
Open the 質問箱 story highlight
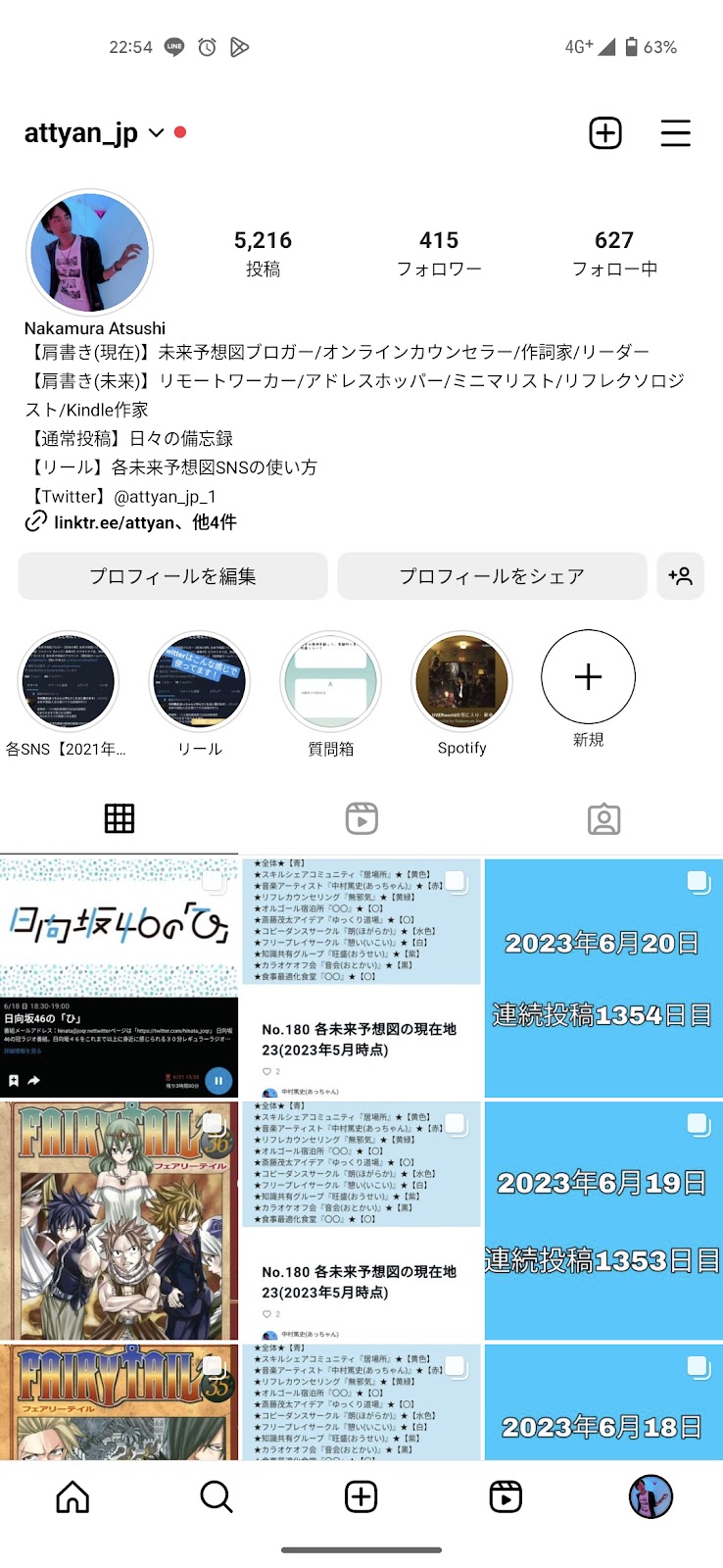tap(330, 682)
